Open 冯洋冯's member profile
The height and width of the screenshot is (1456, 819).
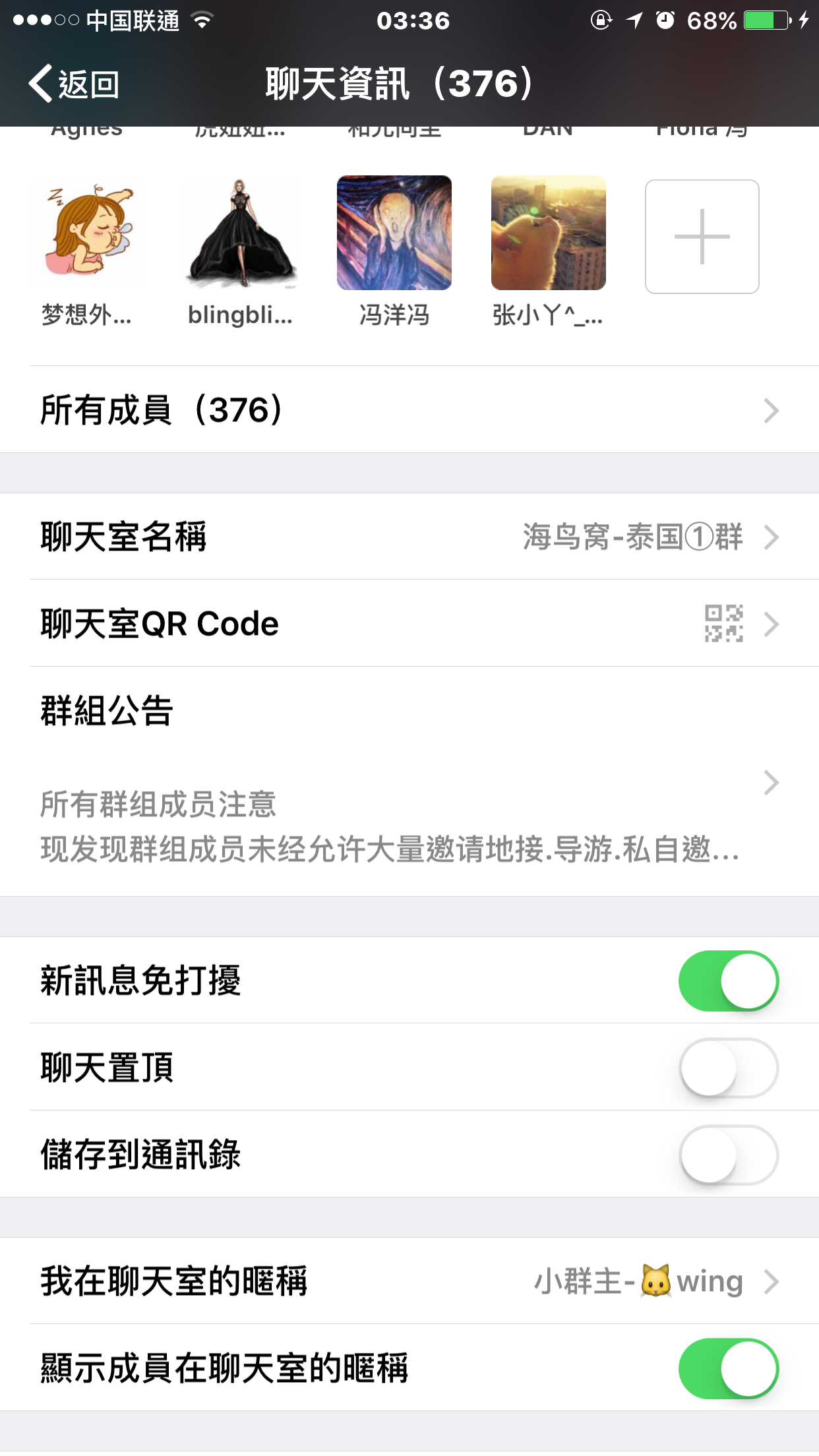click(x=394, y=233)
